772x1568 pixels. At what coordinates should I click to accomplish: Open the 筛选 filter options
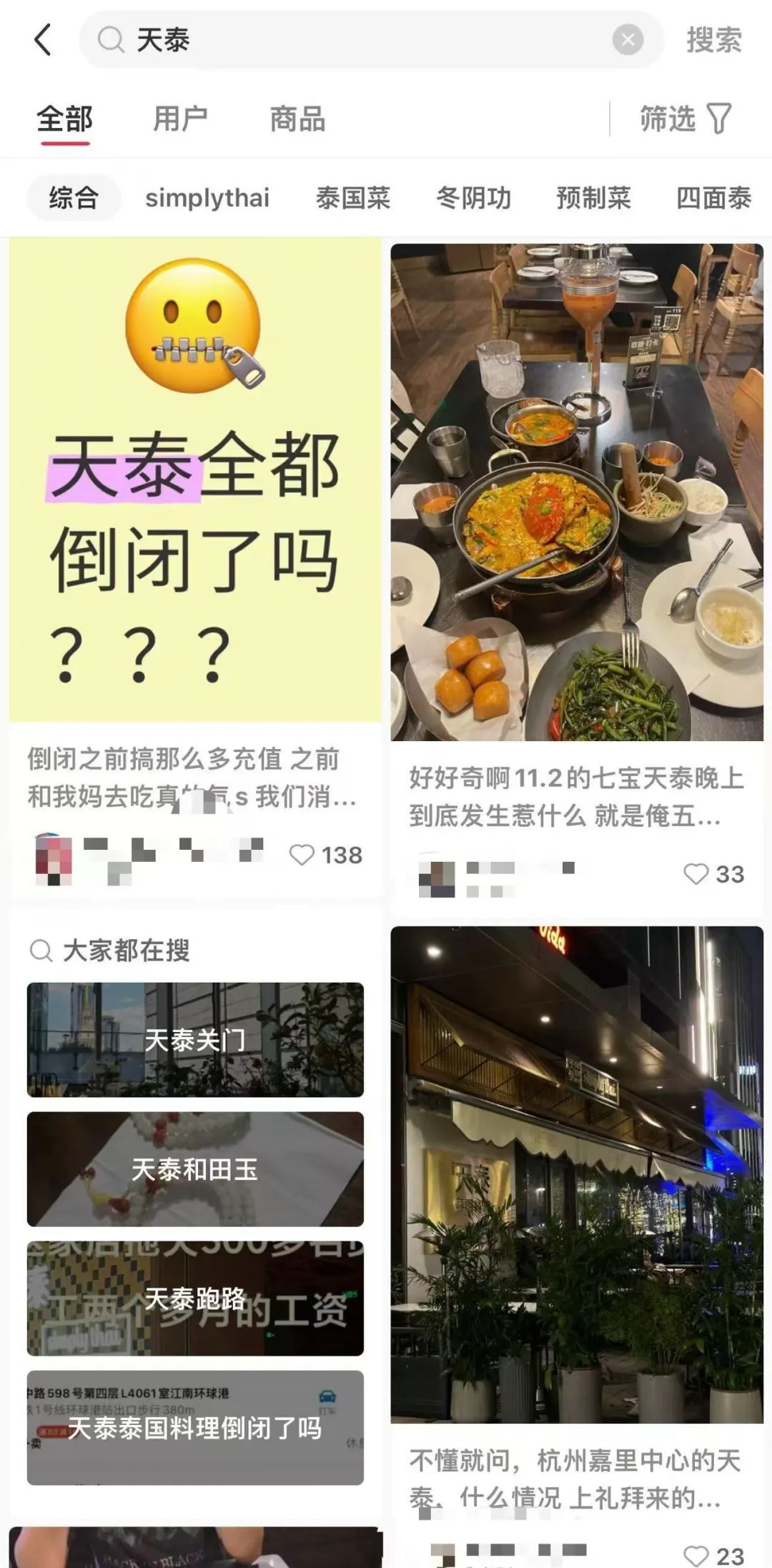coord(685,119)
